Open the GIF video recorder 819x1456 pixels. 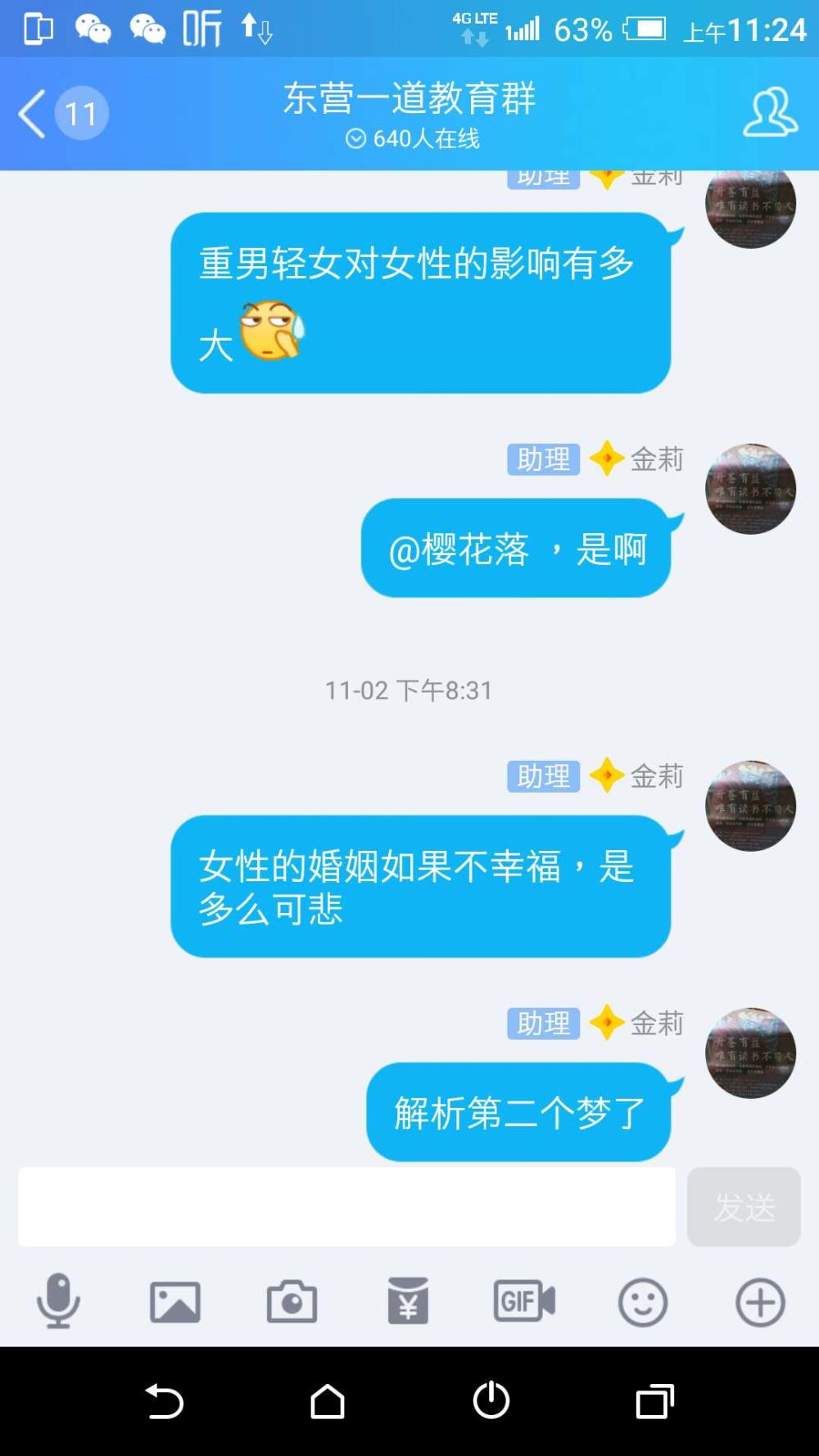524,1300
